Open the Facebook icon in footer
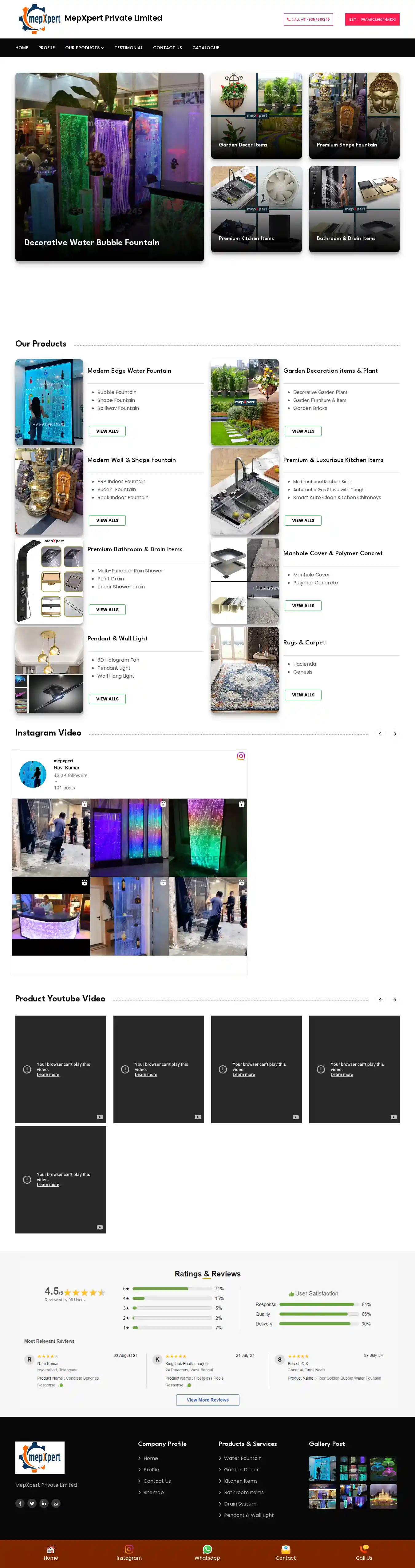The image size is (415, 1568). click(20, 1503)
